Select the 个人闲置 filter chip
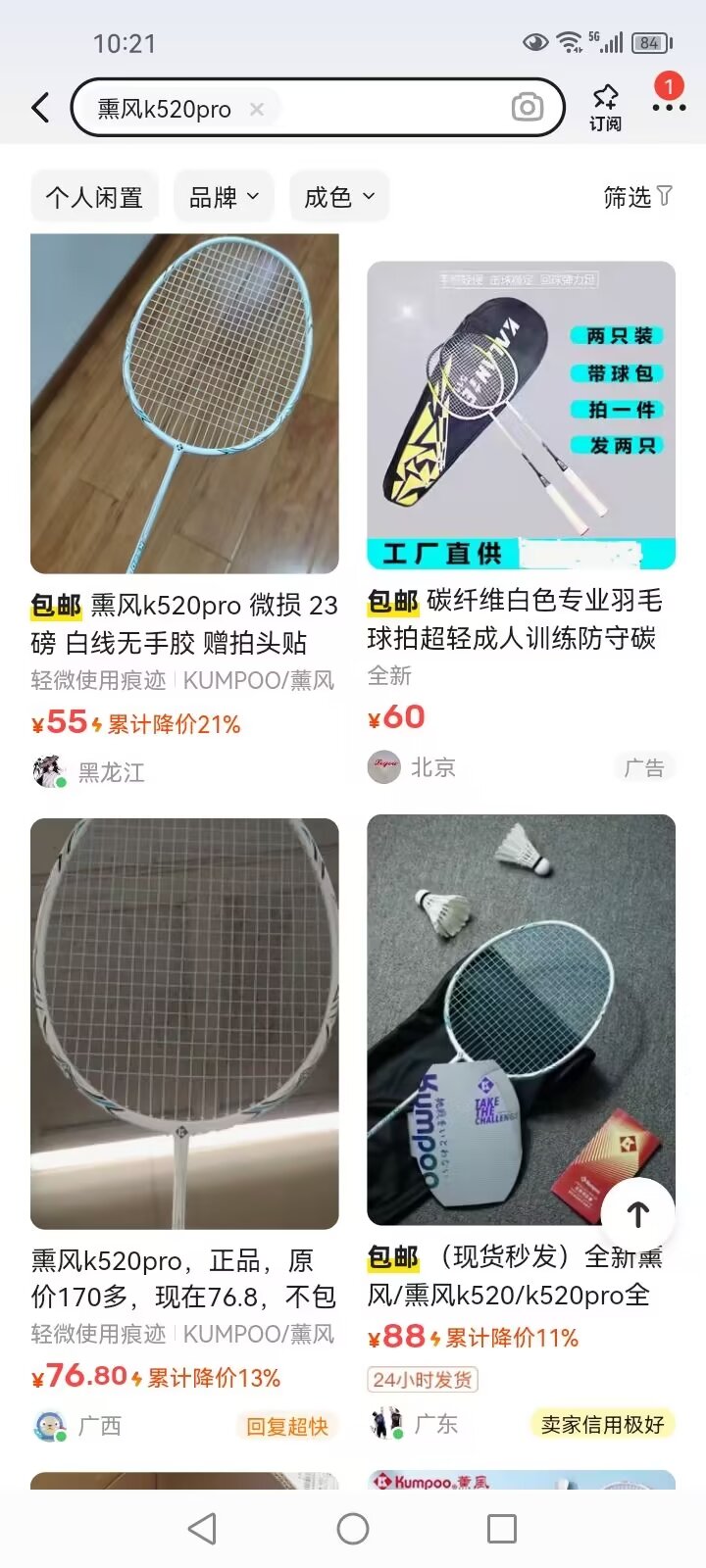 point(94,197)
